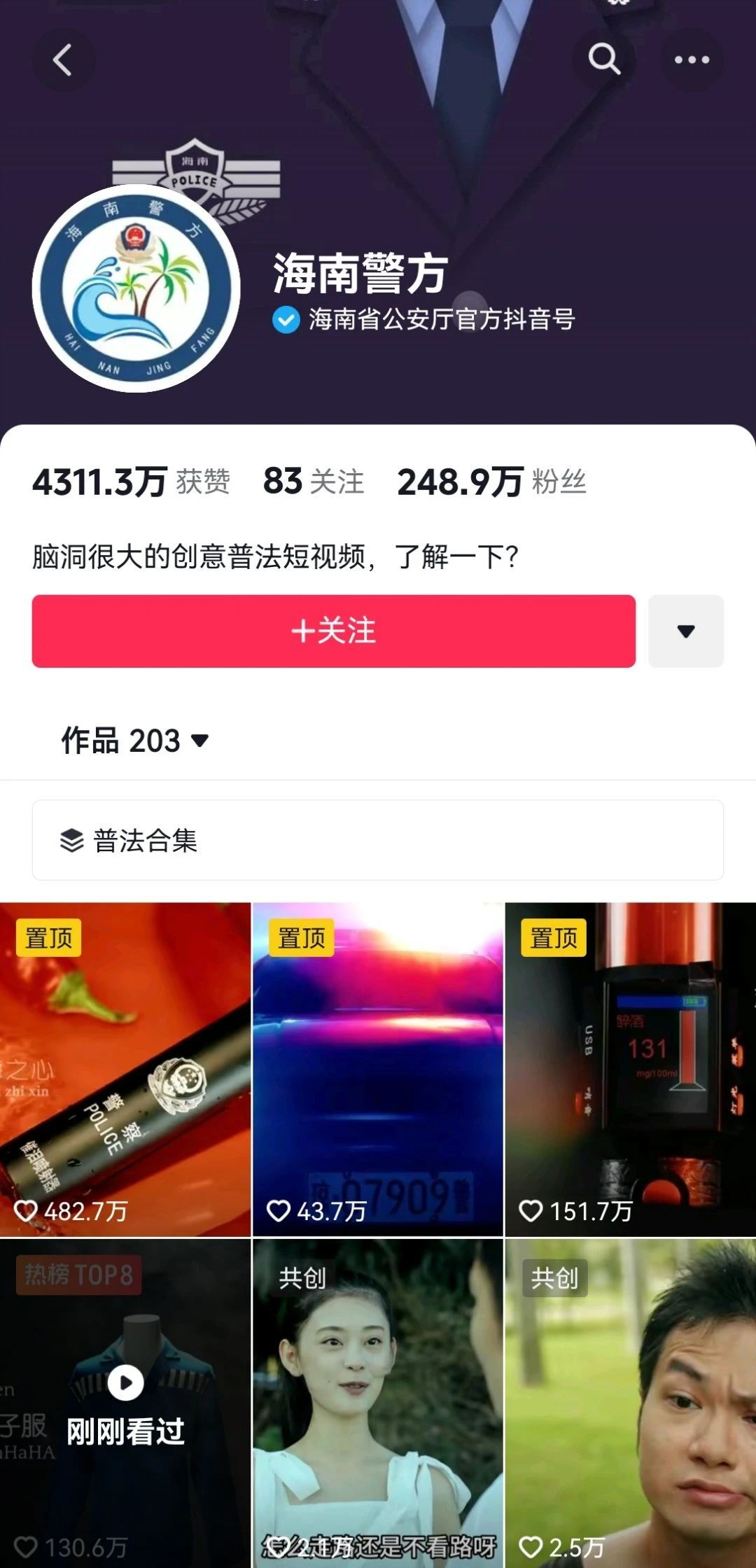Open pinned video with 482.7万 likes
This screenshot has width=756, height=1568.
pyautogui.click(x=125, y=1069)
